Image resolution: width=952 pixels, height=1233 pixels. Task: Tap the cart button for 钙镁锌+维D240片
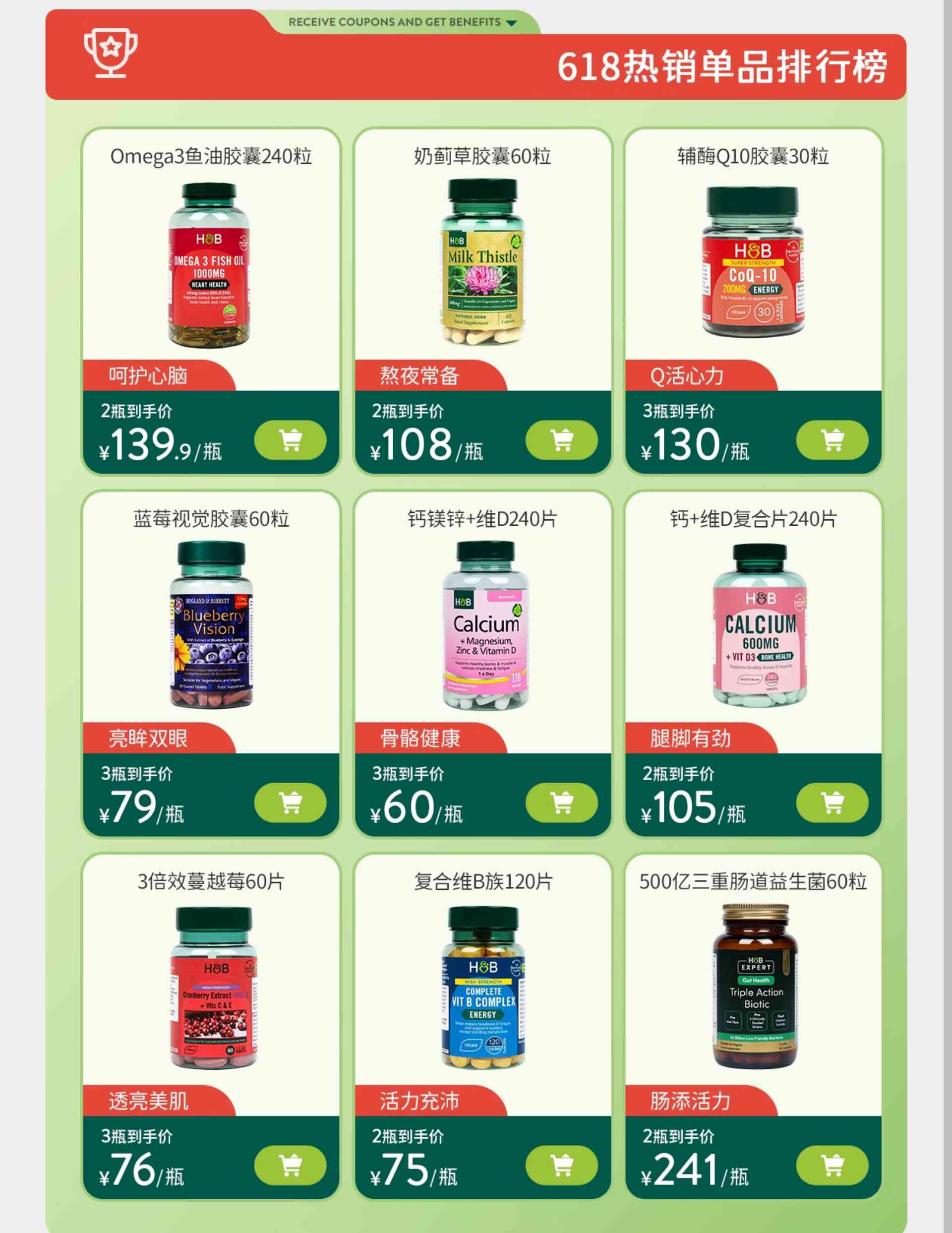click(561, 802)
